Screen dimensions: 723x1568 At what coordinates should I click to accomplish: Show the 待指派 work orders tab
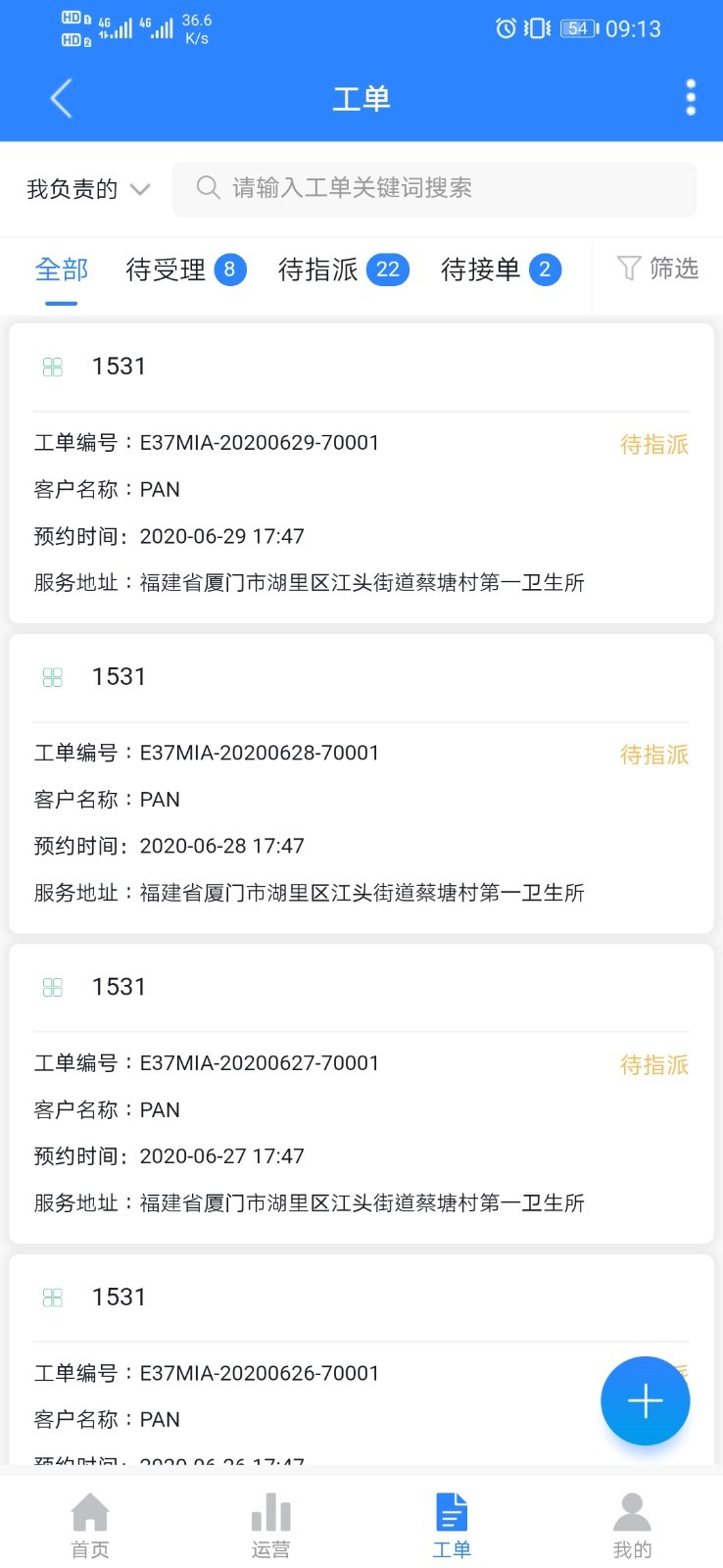[x=343, y=269]
